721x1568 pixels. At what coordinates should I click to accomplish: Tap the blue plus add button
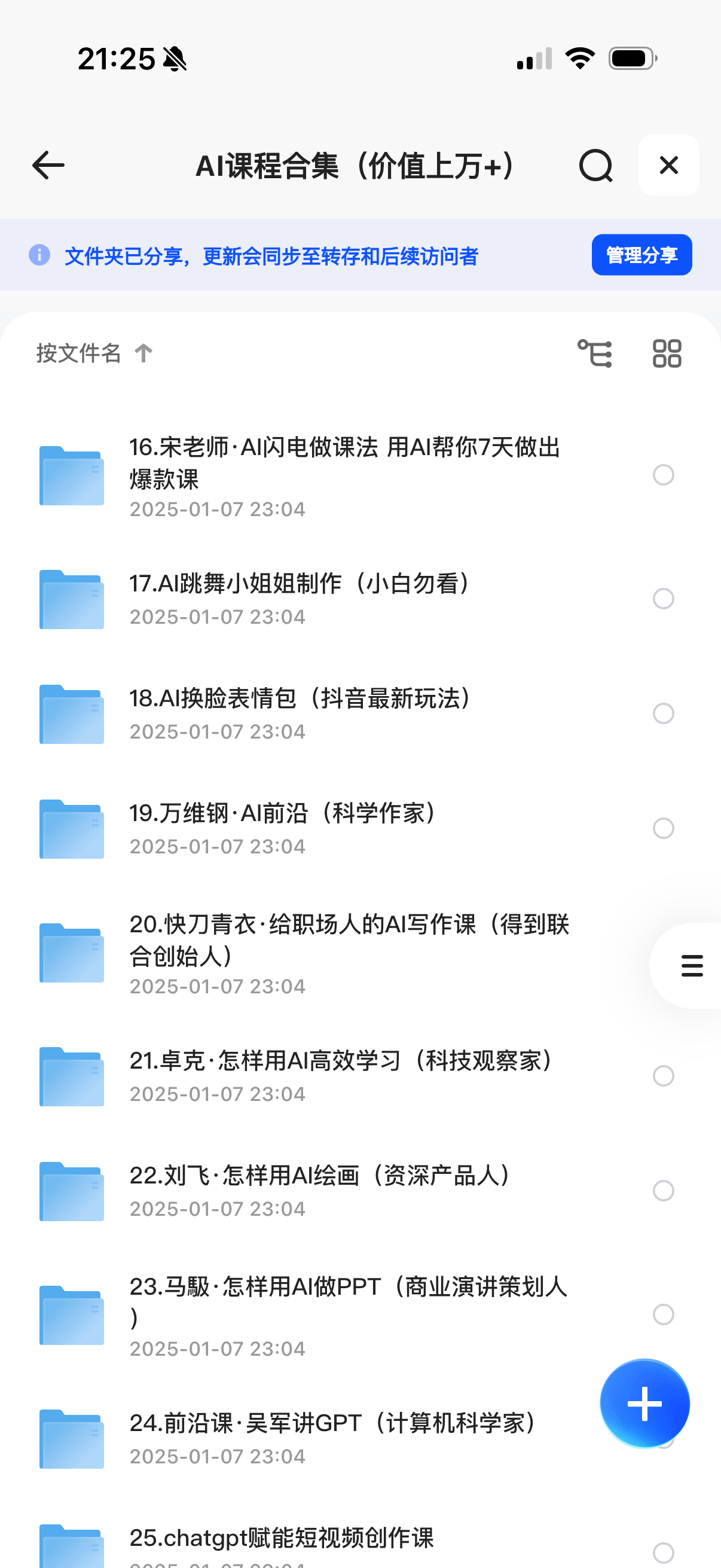coord(644,1404)
